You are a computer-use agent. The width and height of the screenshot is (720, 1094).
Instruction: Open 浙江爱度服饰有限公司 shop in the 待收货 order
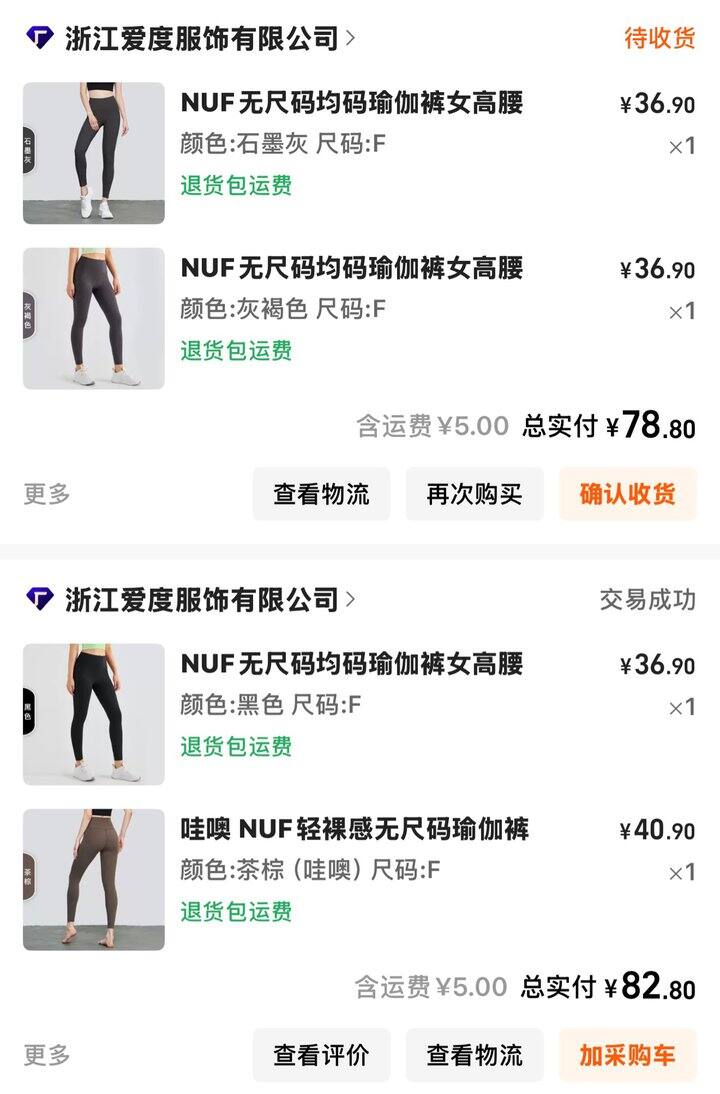pos(202,39)
